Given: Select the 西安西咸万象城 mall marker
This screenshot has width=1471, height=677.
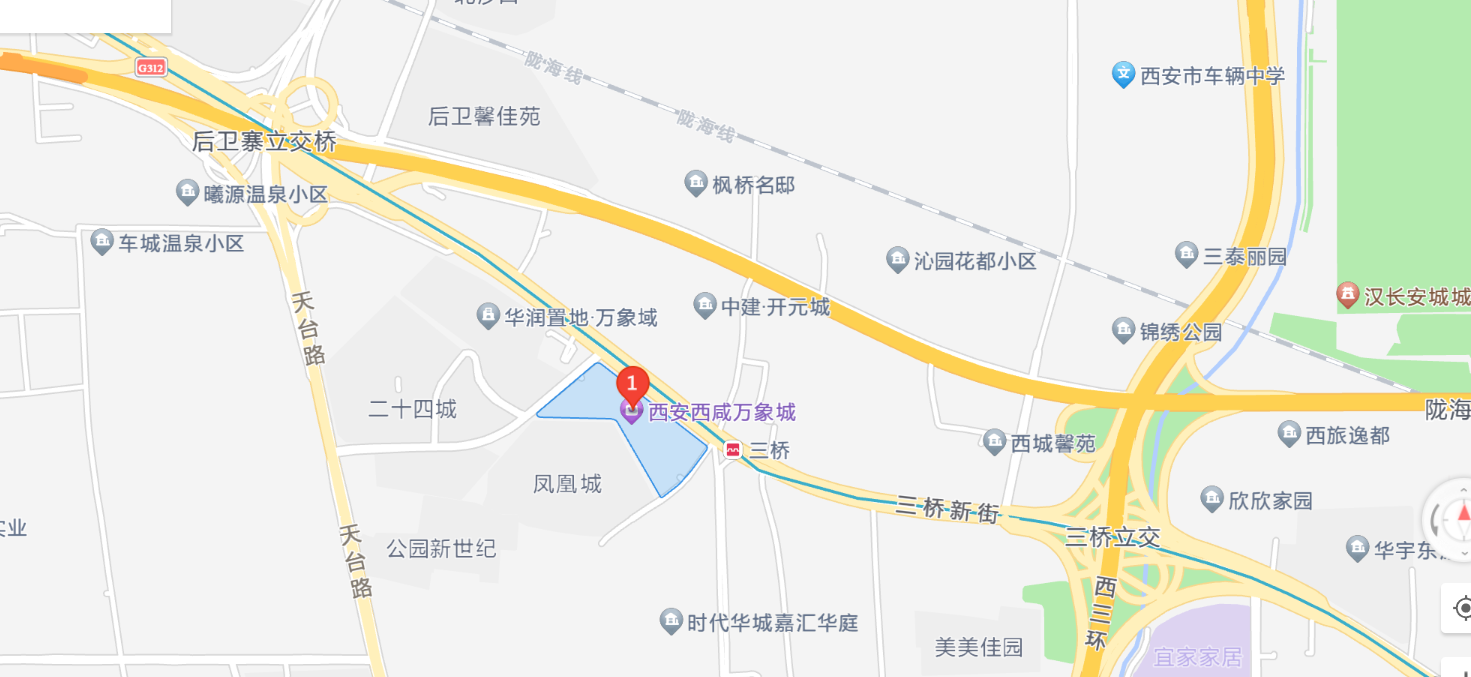Looking at the screenshot, I should (x=632, y=411).
